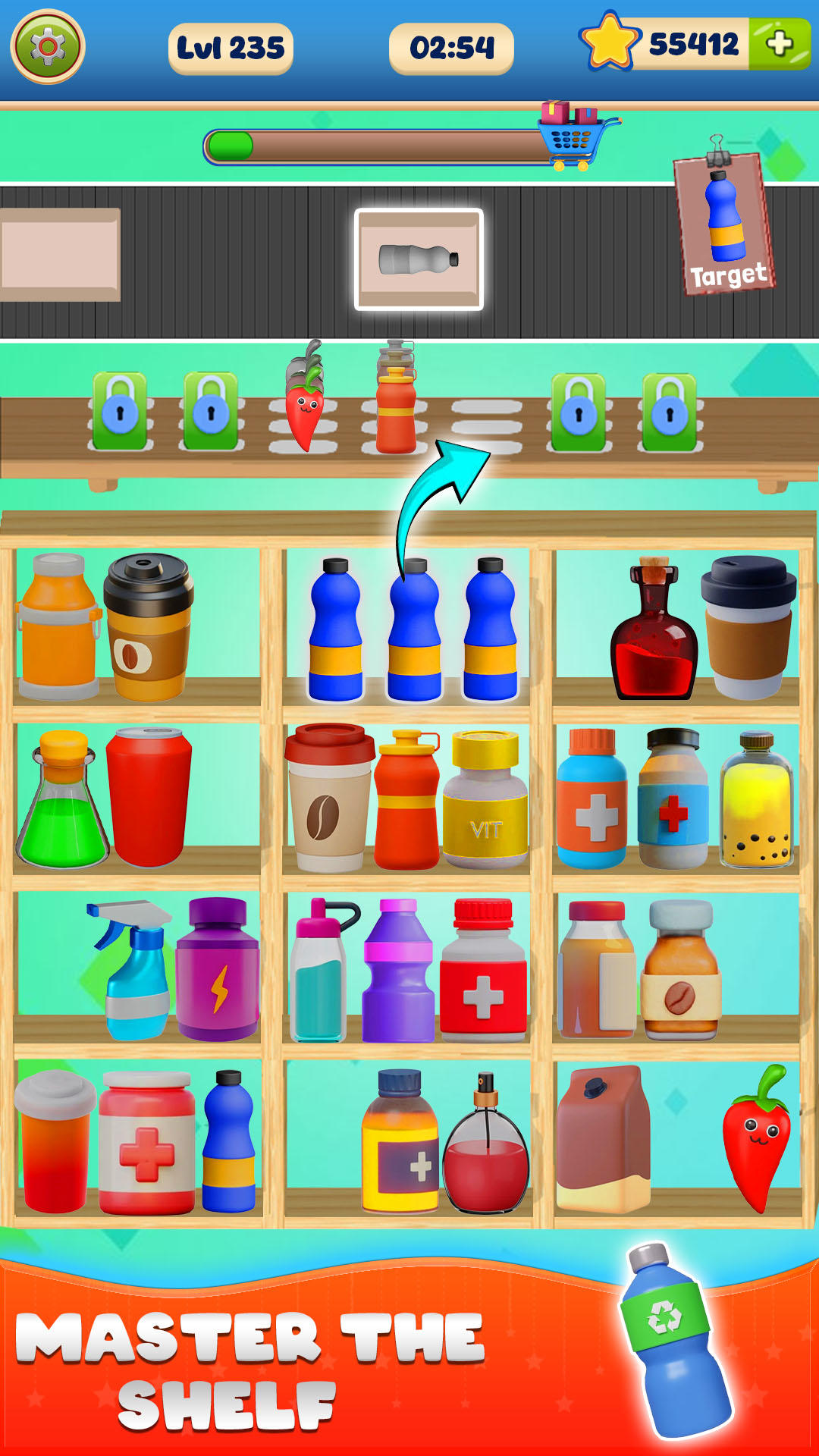Choose the water bottle with pink lid
The image size is (819, 1456).
[x=320, y=971]
